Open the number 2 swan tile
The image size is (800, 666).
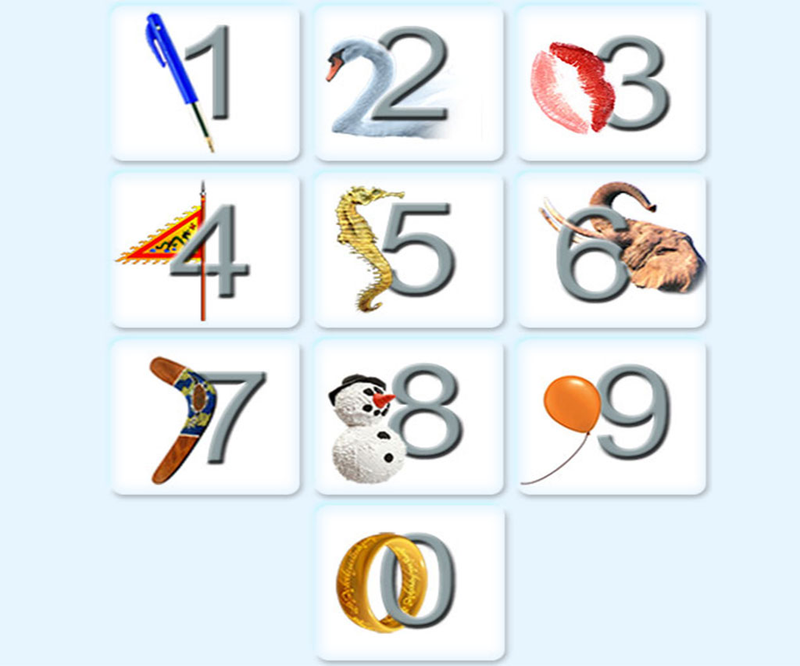pyautogui.click(x=409, y=83)
